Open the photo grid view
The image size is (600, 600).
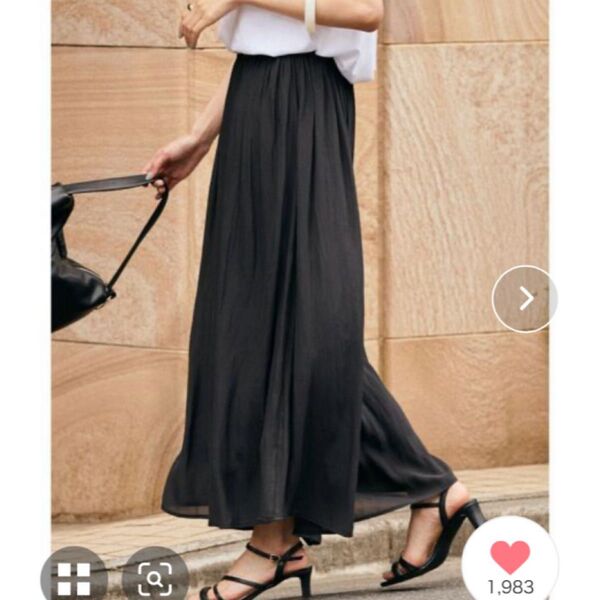(x=73, y=578)
